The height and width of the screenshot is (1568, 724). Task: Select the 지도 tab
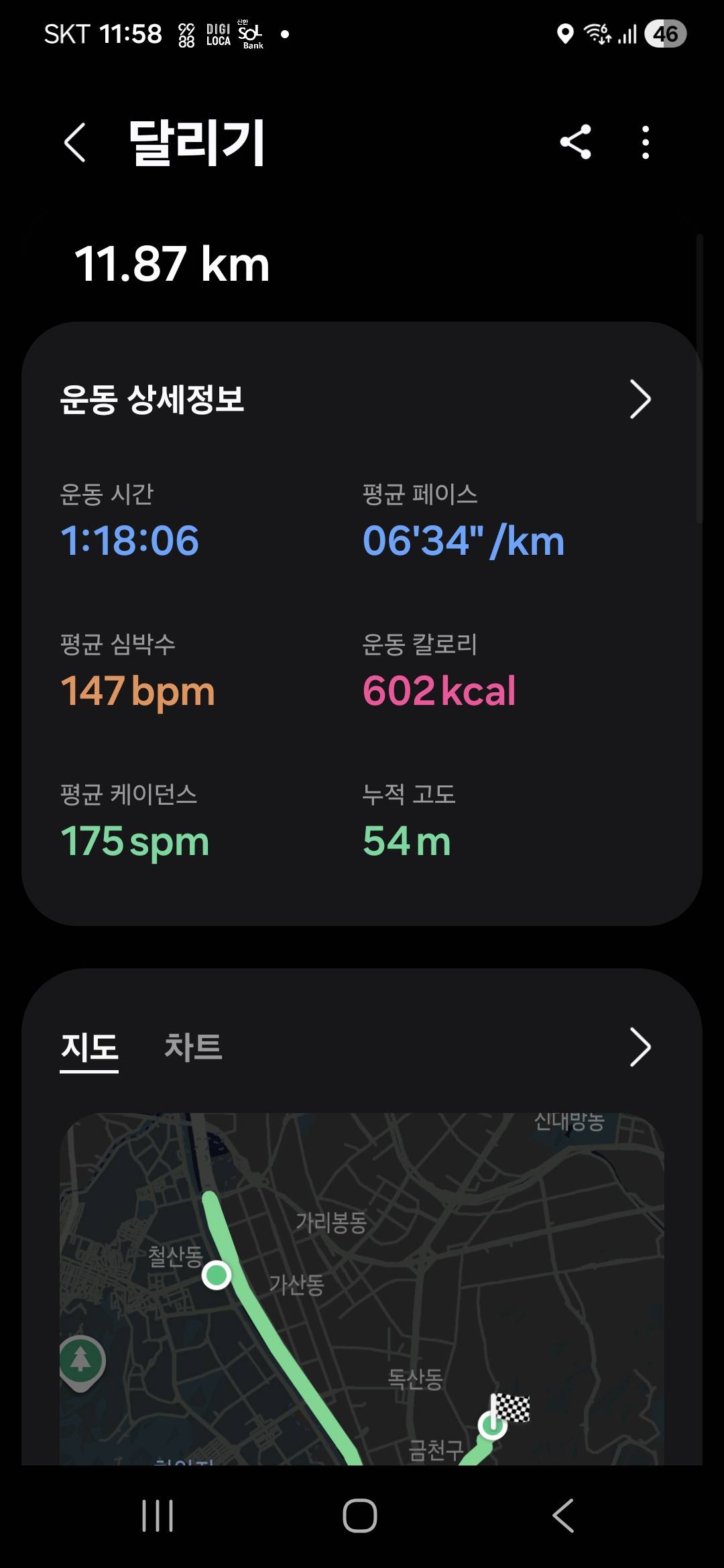[89, 1045]
